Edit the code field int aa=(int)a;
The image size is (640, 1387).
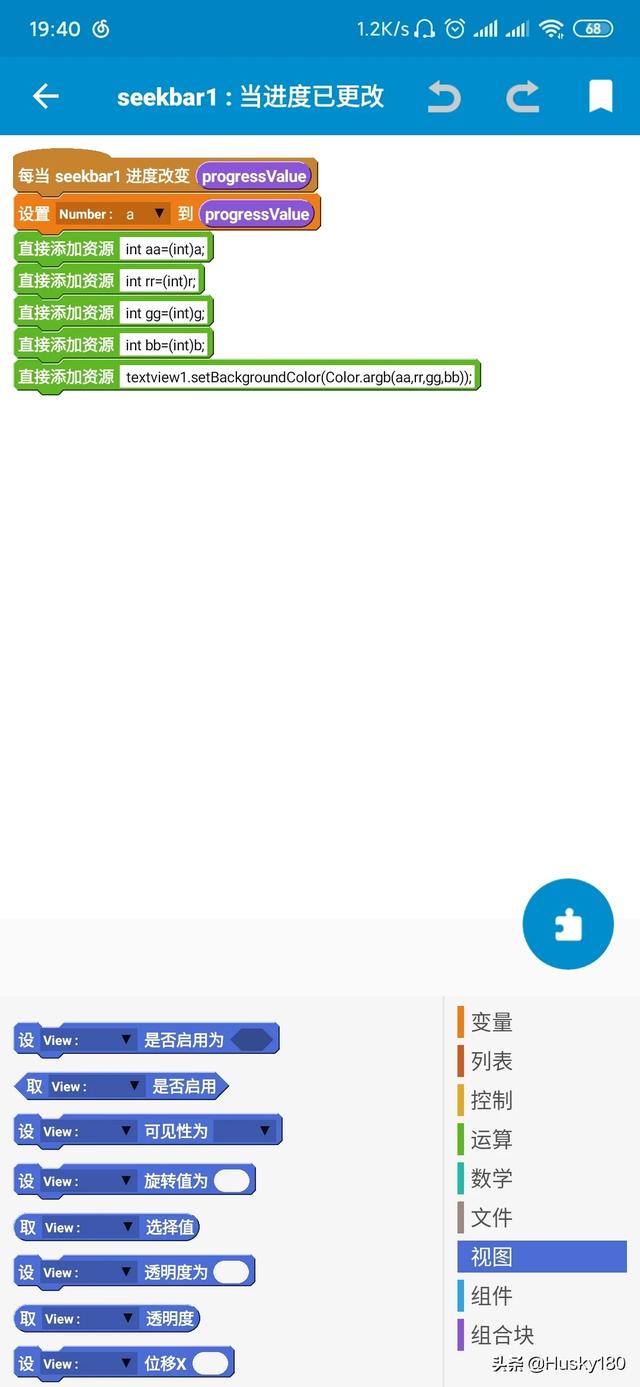(x=164, y=249)
